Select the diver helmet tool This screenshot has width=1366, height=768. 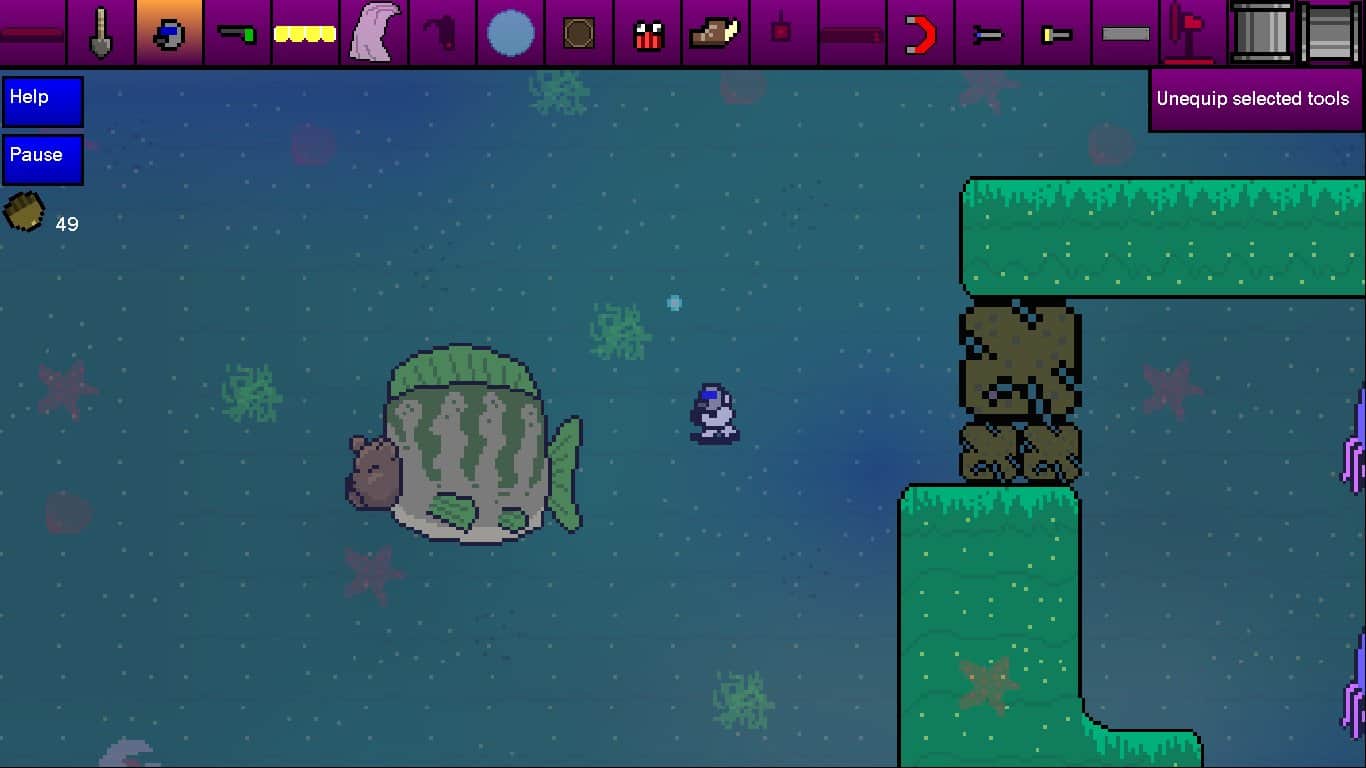[169, 33]
